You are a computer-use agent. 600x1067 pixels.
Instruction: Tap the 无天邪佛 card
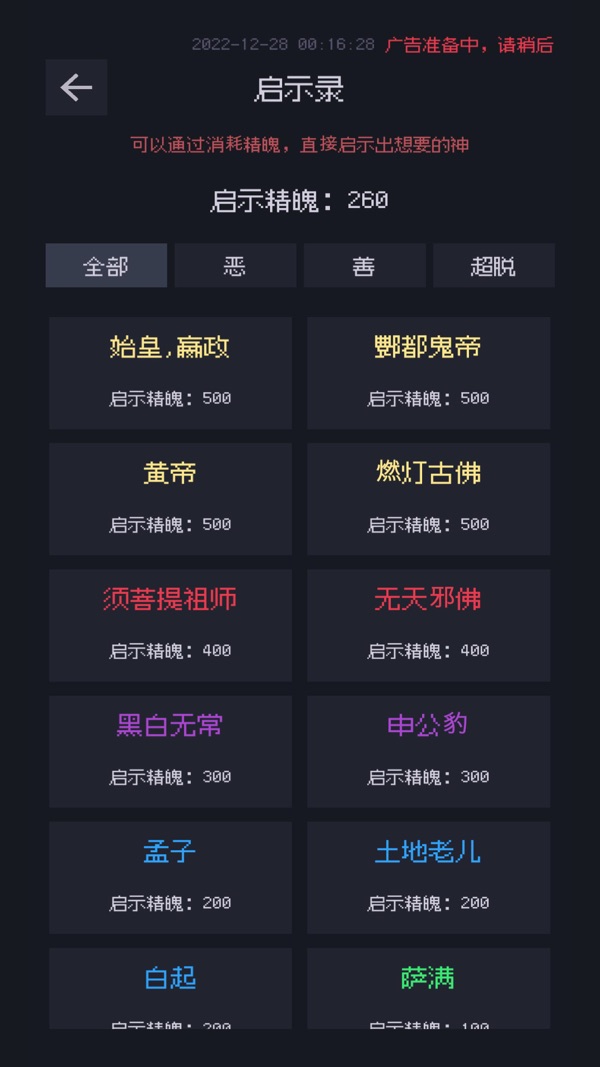pyautogui.click(x=428, y=625)
